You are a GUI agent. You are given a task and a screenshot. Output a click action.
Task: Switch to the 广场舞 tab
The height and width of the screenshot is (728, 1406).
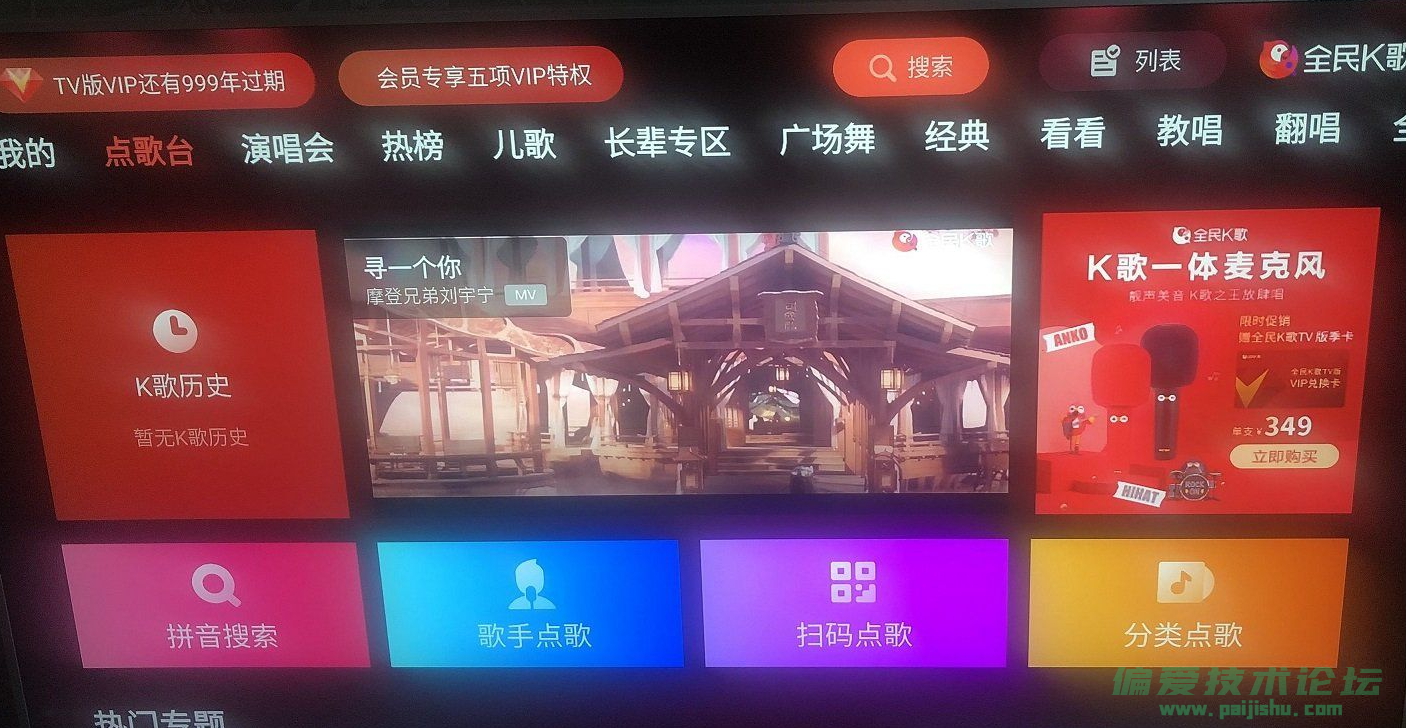pos(827,138)
